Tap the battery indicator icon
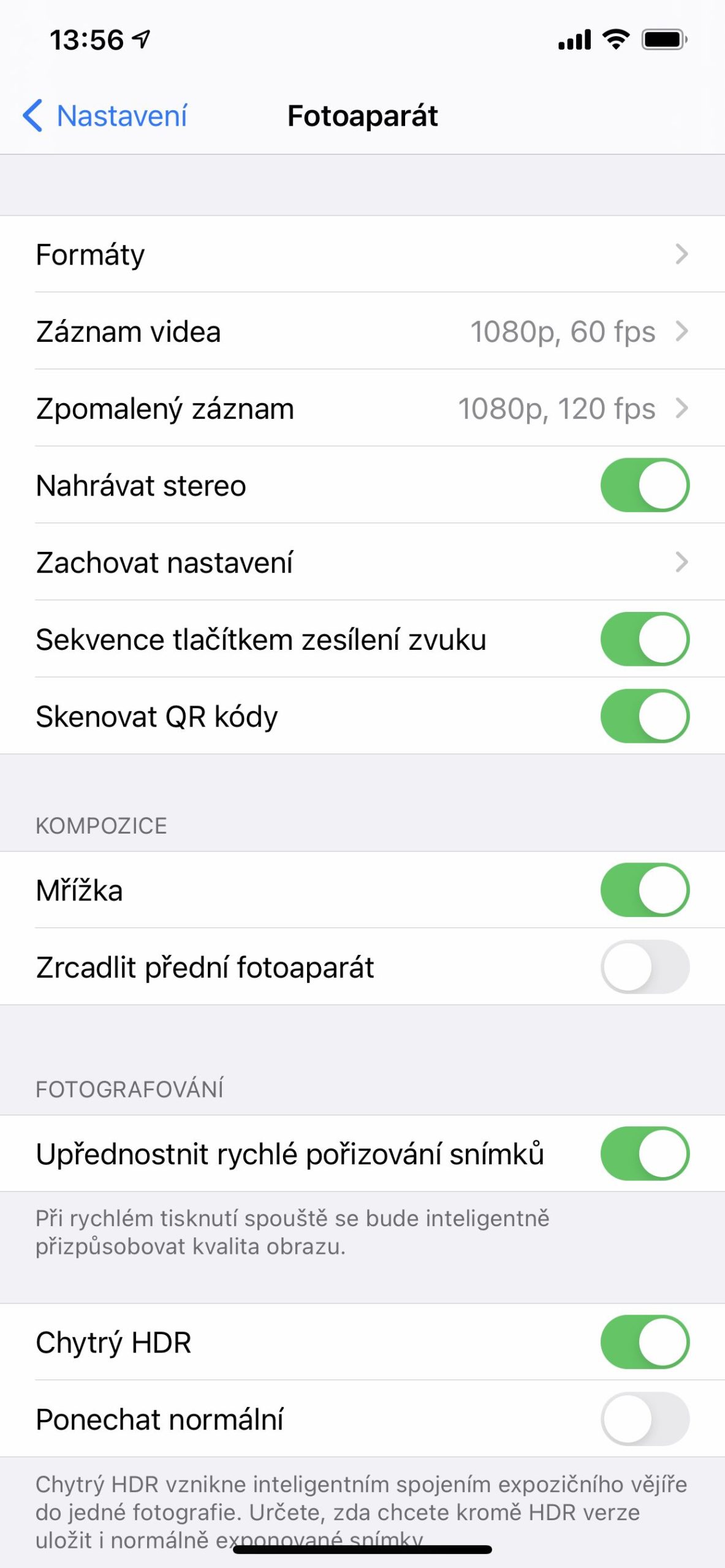Viewport: 725px width, 1568px height. click(664, 38)
